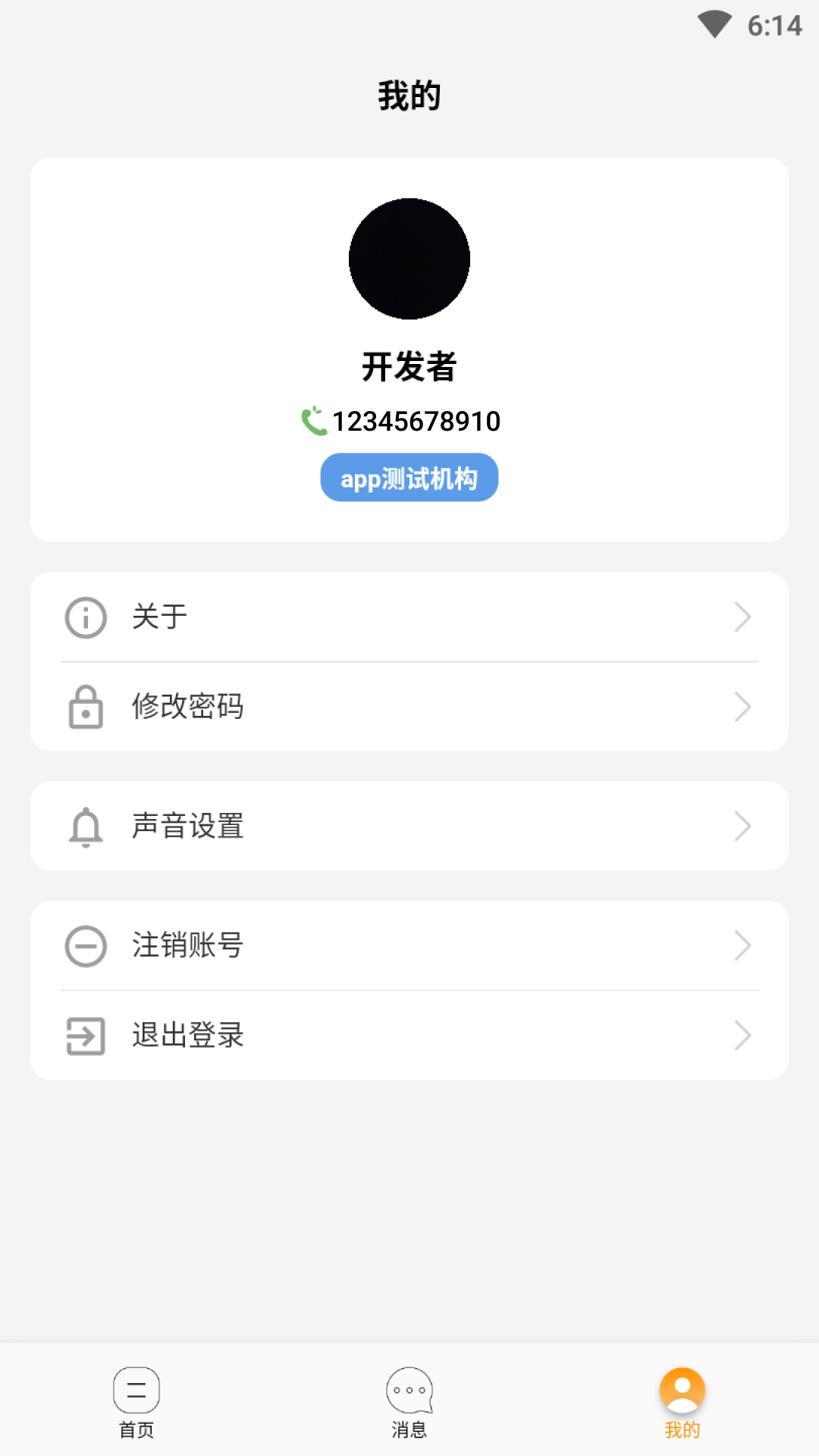819x1456 pixels.
Task: Open 修改密码 using the right arrow
Action: click(x=742, y=707)
